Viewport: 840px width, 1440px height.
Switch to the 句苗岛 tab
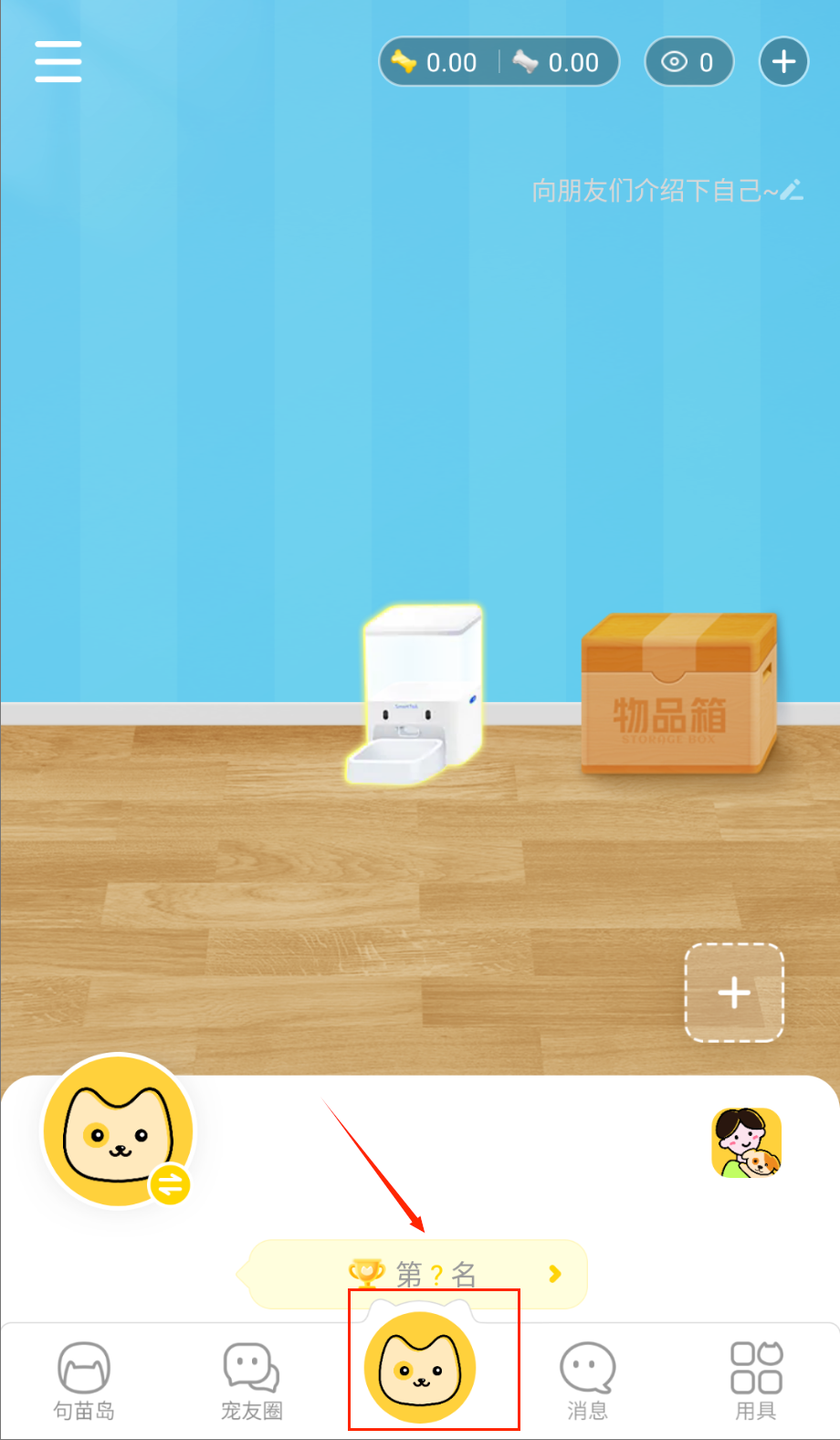pos(84,1381)
